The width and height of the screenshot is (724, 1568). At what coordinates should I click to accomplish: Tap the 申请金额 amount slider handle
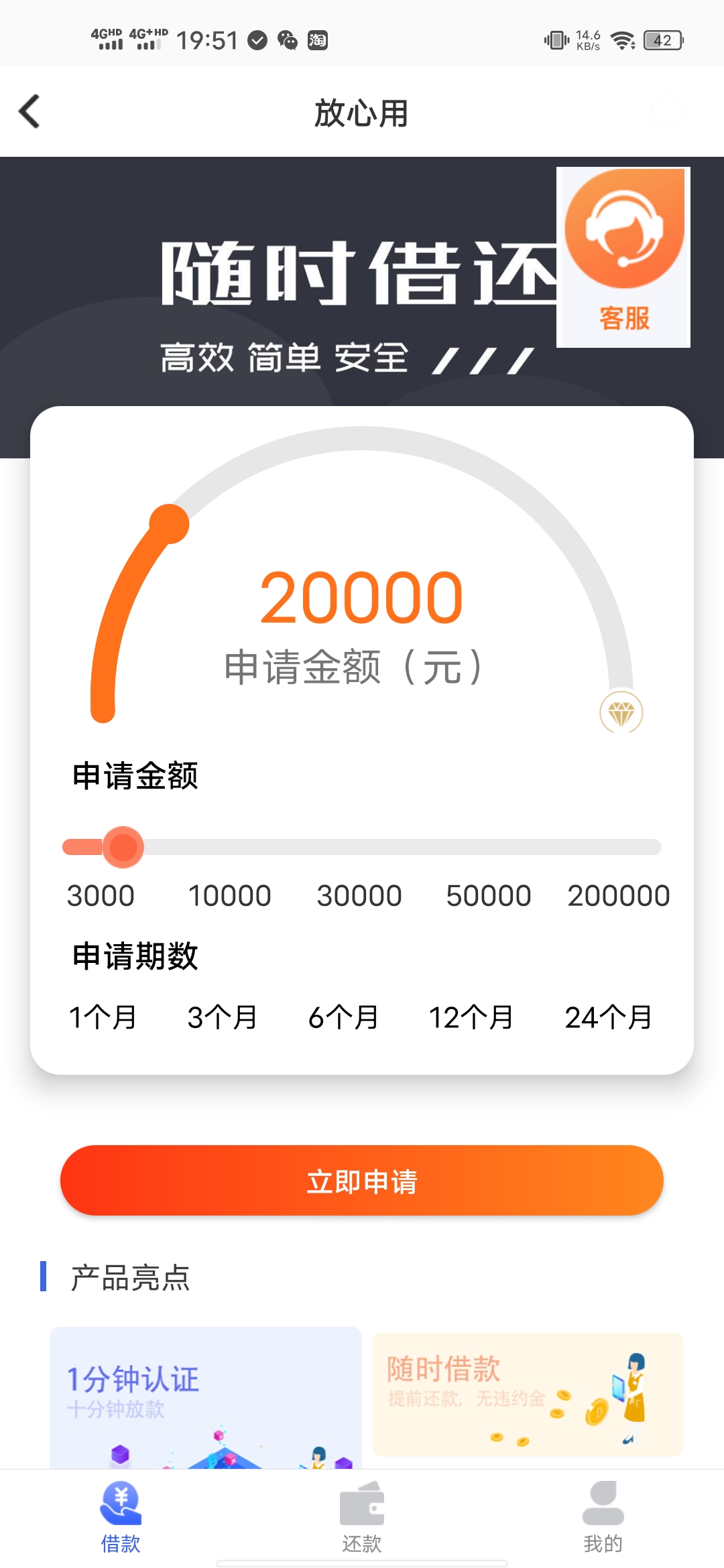point(123,847)
